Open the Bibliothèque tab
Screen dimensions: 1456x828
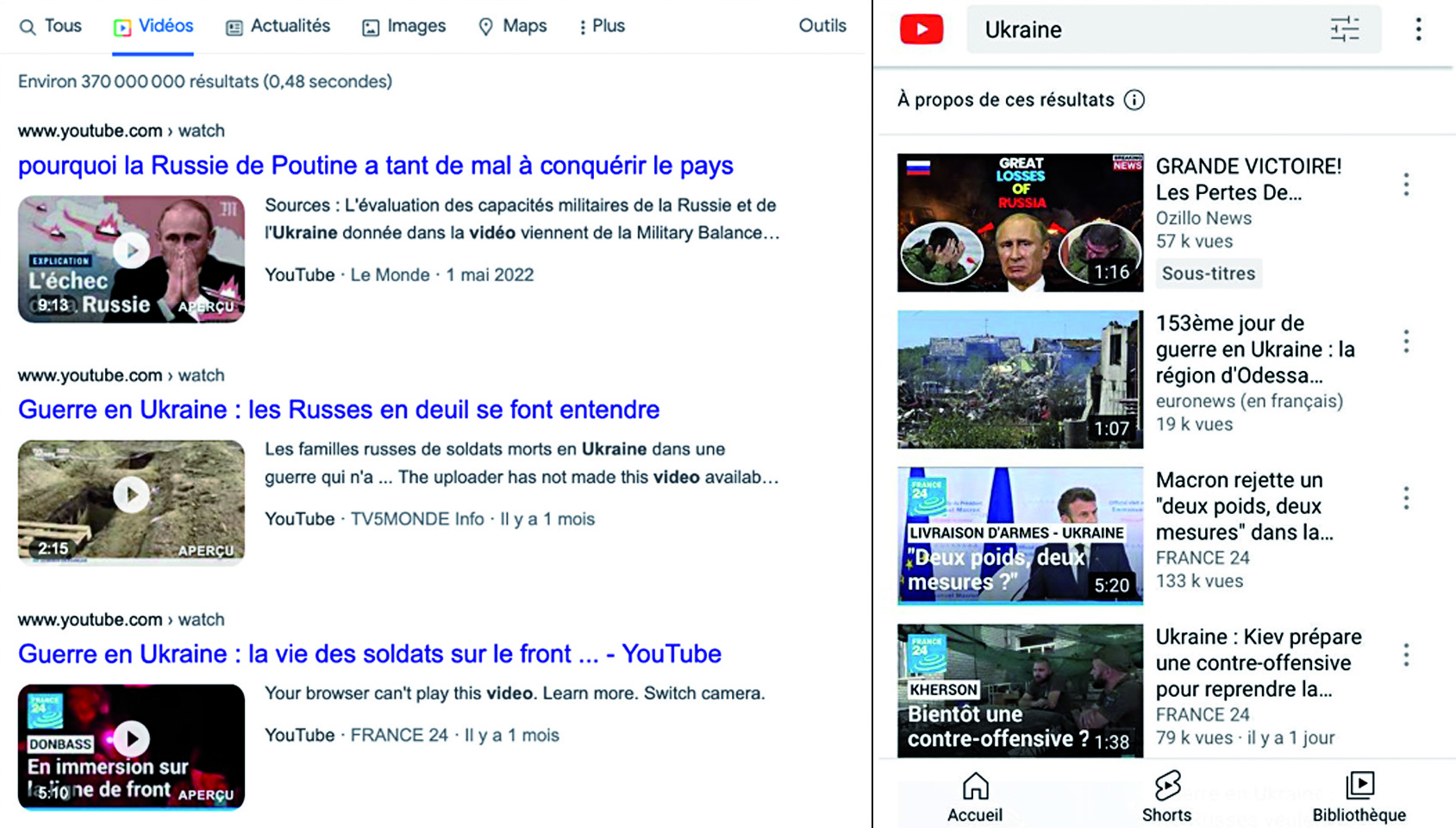click(x=1359, y=797)
